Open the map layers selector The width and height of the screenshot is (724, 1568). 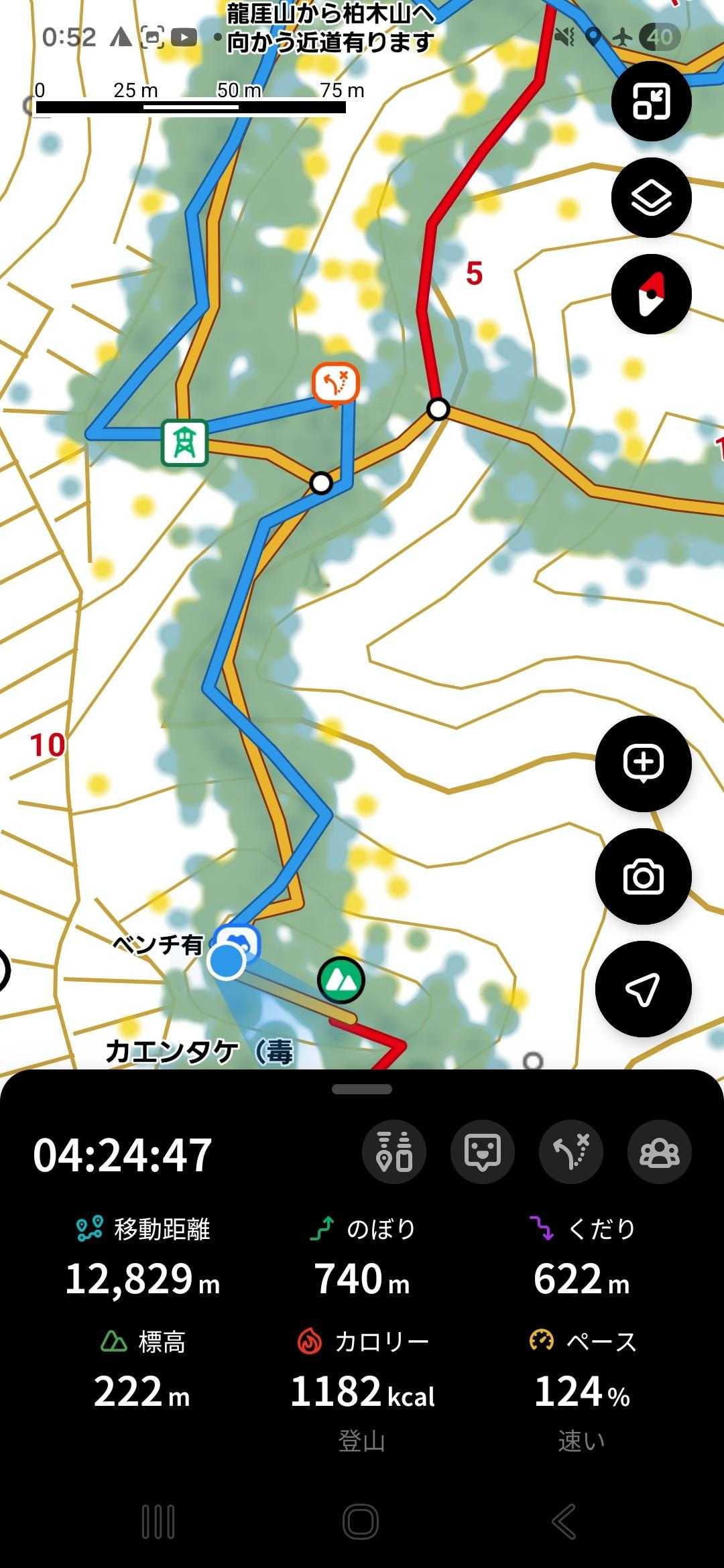point(651,198)
